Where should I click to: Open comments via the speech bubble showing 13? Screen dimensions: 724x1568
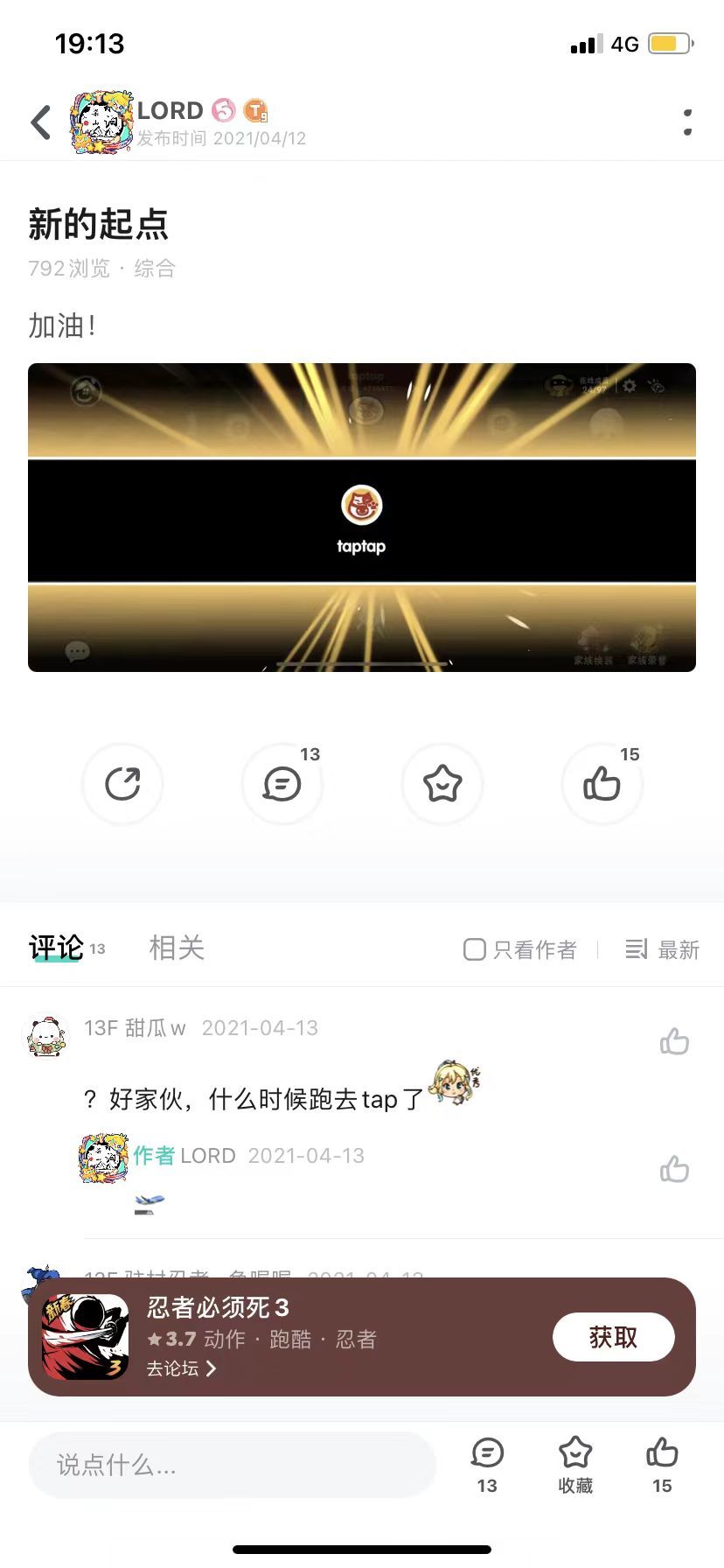coord(282,784)
